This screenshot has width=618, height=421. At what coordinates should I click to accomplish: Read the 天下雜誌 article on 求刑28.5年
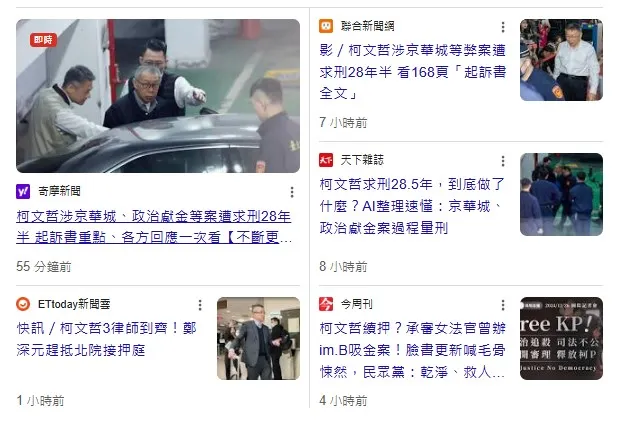click(413, 208)
